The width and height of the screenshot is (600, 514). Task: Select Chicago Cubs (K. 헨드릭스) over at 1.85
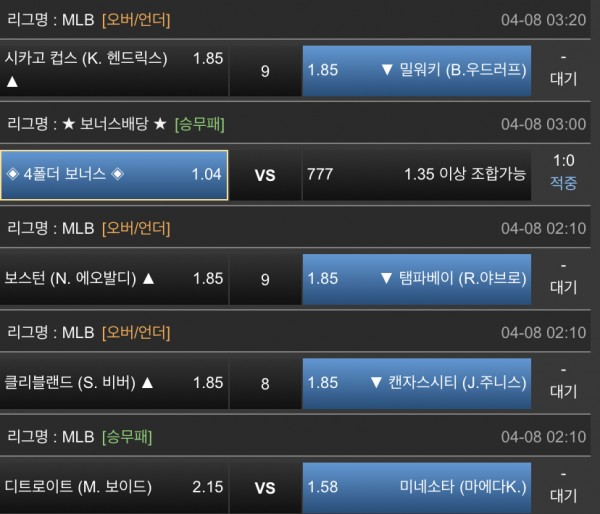click(x=114, y=70)
